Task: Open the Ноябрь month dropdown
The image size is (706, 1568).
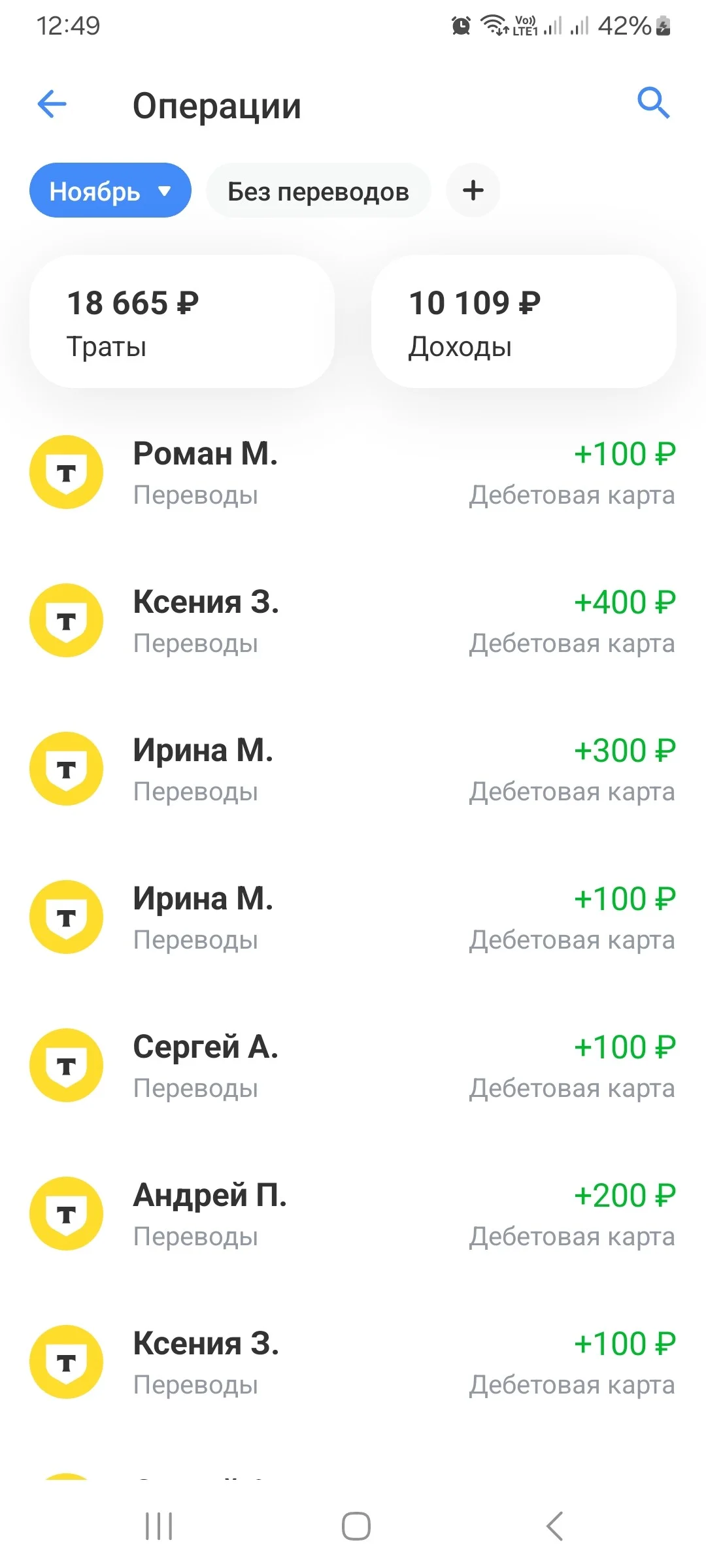Action: (x=110, y=191)
